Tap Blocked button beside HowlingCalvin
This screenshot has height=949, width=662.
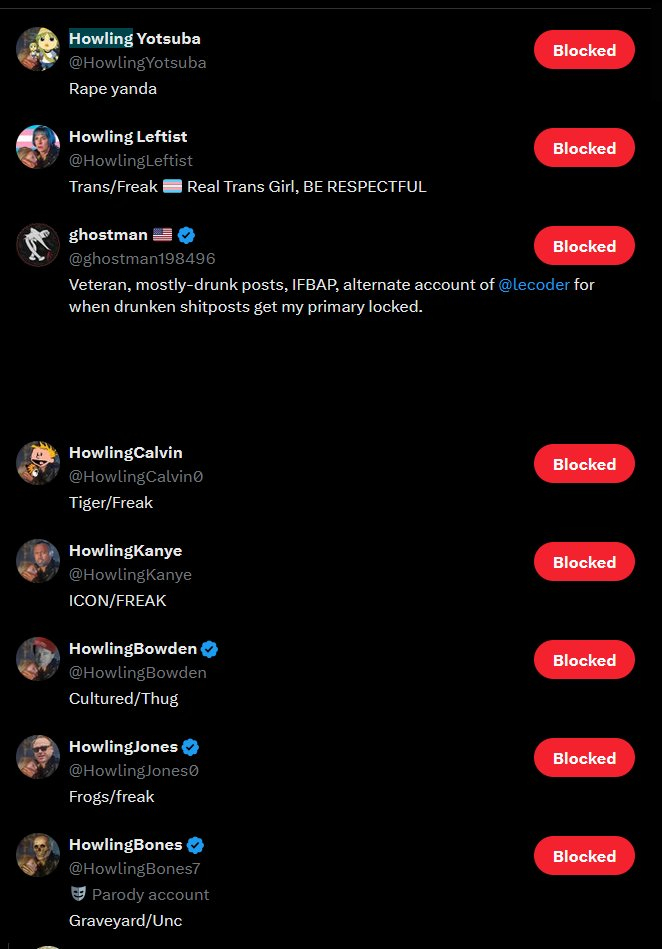click(584, 464)
